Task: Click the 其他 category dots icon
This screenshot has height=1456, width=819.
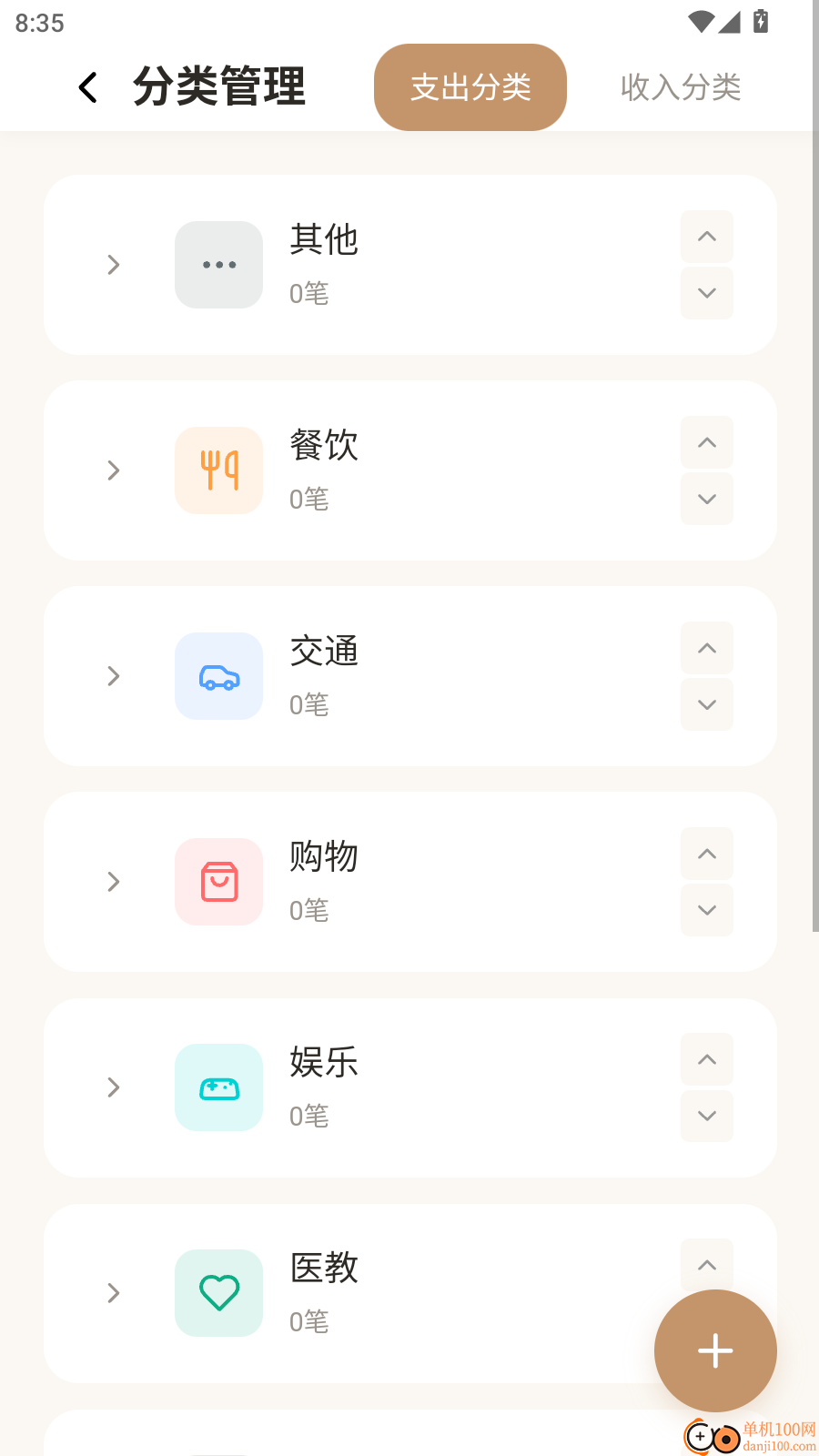Action: pyautogui.click(x=218, y=265)
